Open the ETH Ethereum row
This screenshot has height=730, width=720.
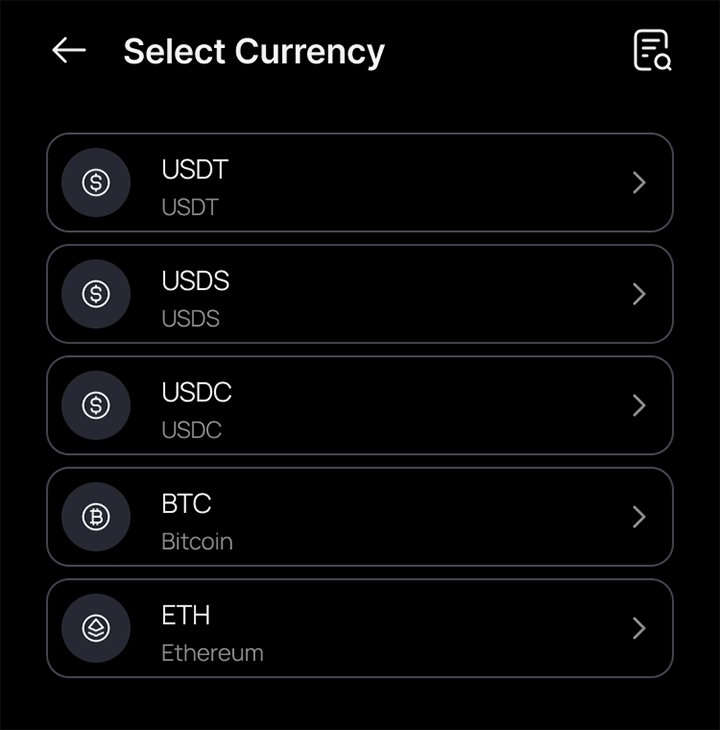(x=360, y=628)
